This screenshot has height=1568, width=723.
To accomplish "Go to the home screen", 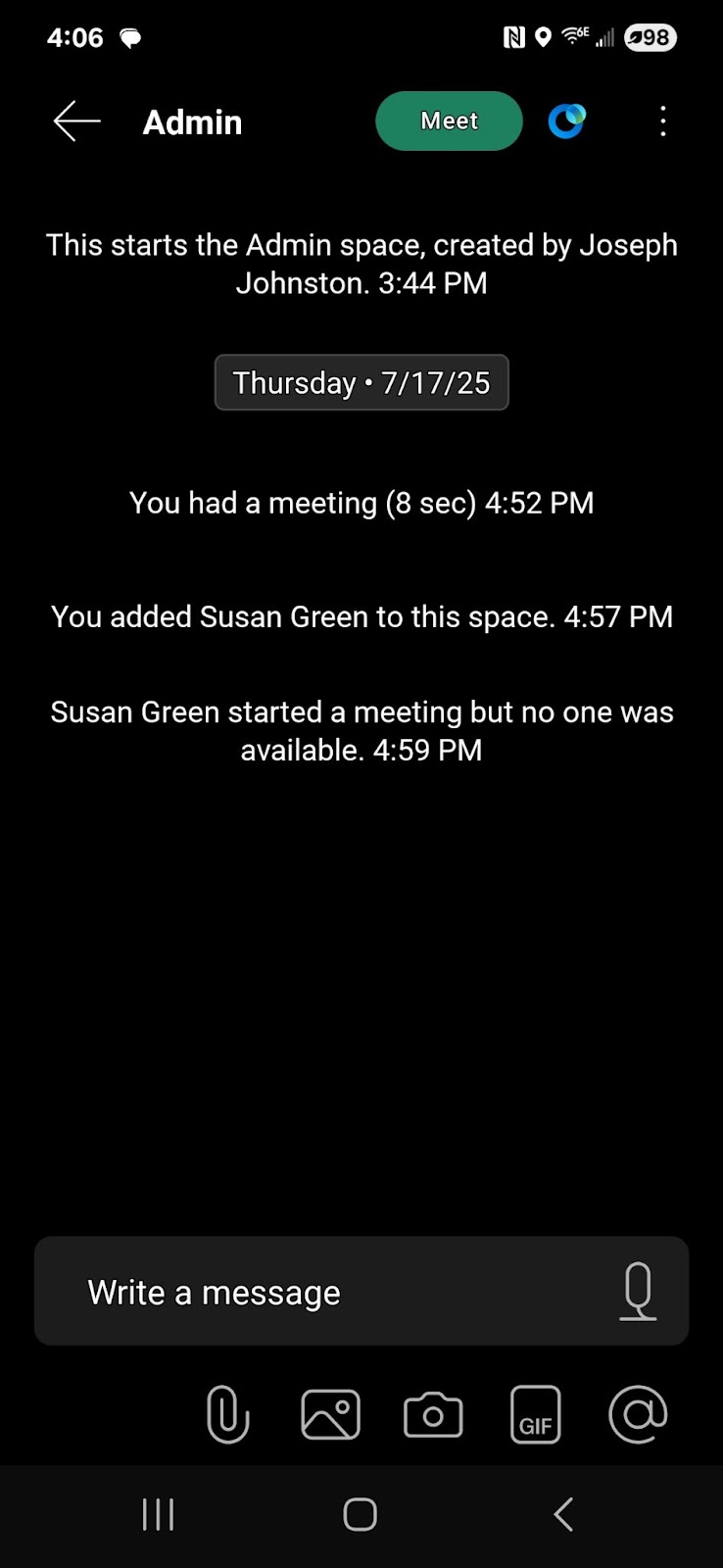I will pos(361,1514).
